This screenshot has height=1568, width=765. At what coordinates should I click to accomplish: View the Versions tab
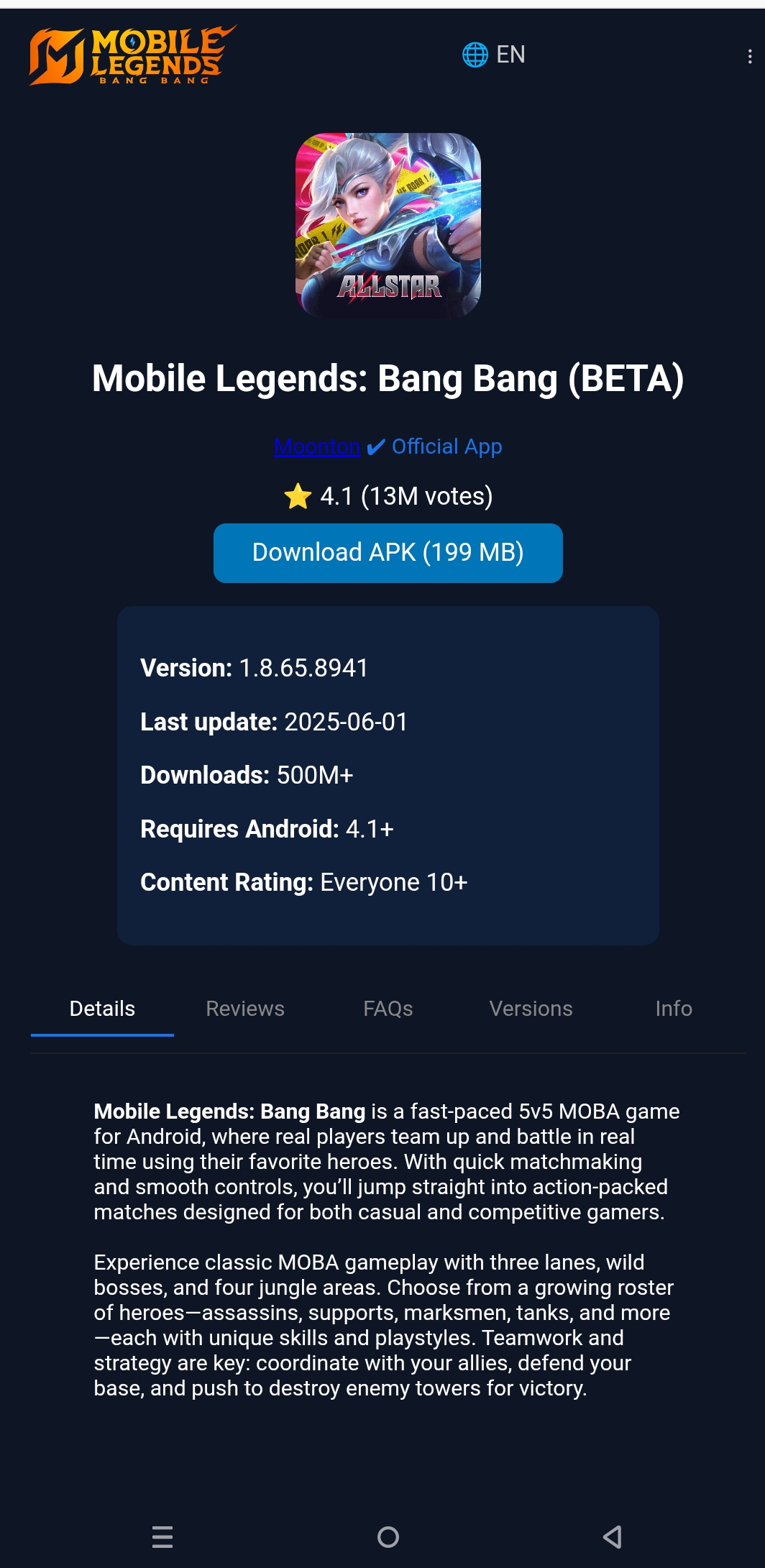click(531, 1009)
